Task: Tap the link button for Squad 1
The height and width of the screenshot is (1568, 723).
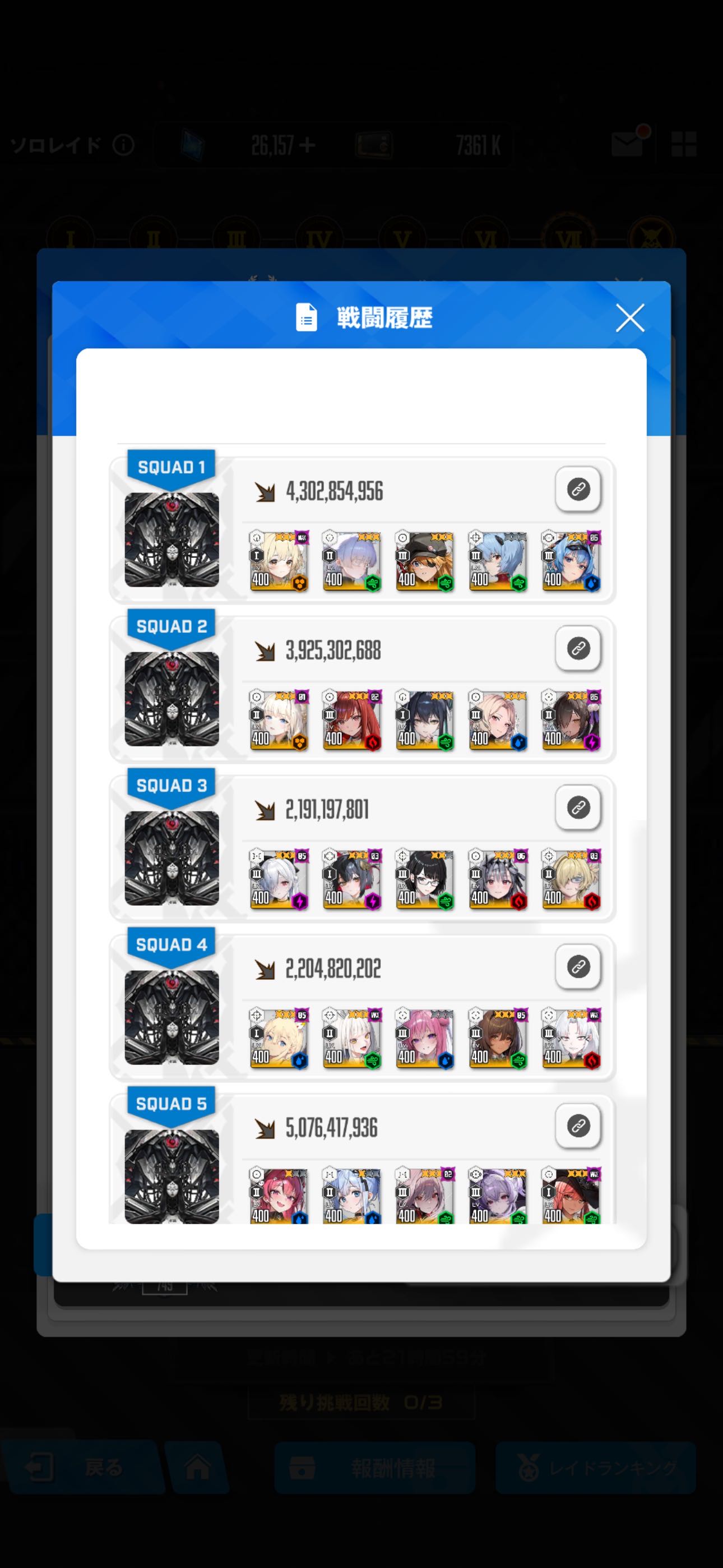Action: pyautogui.click(x=577, y=489)
